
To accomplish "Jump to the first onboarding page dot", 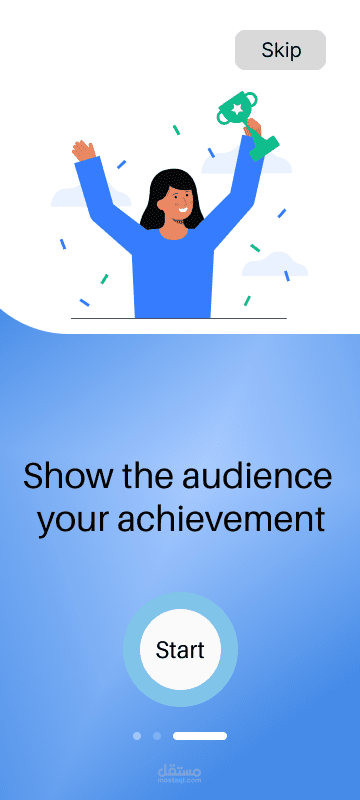I will (x=137, y=736).
